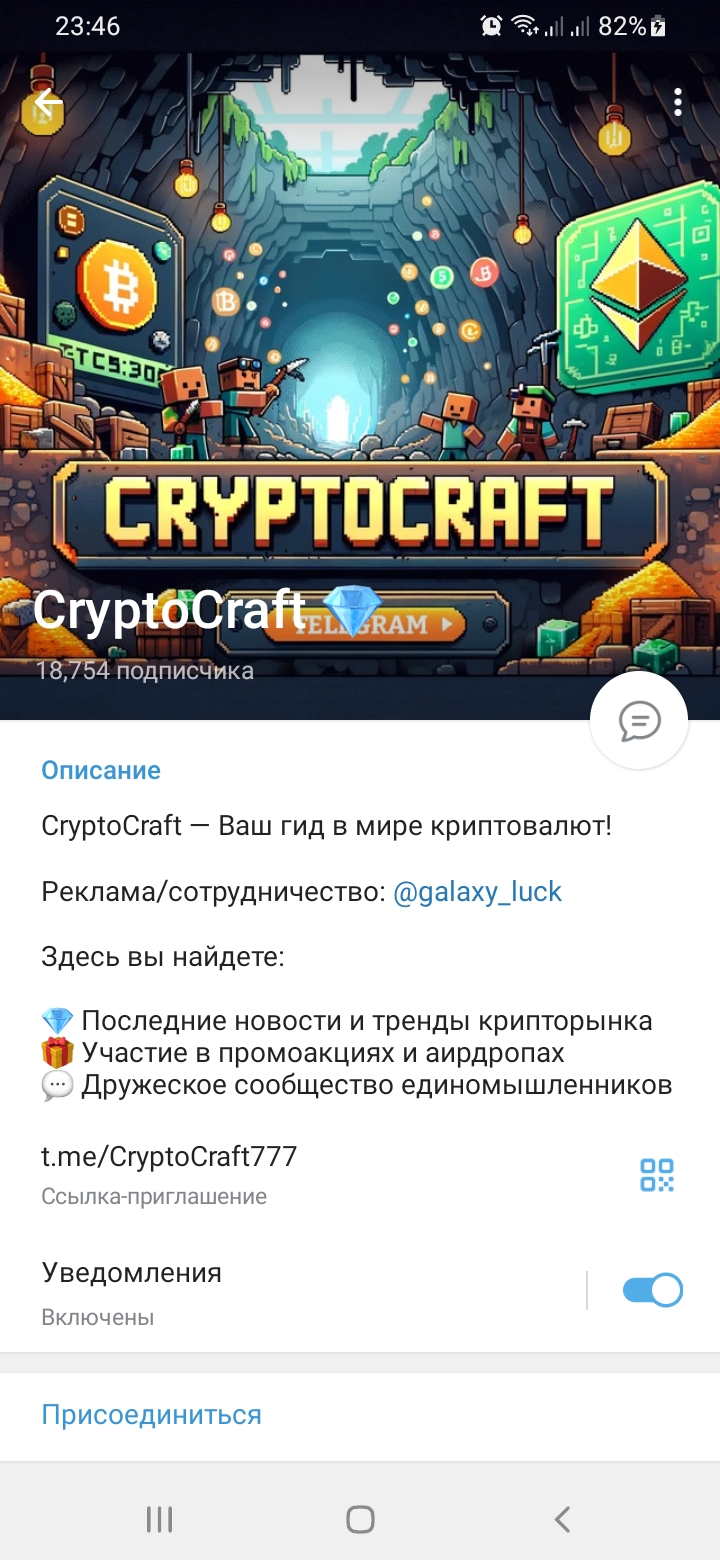720x1560 pixels.
Task: Show the channel QR code
Action: (x=657, y=1175)
